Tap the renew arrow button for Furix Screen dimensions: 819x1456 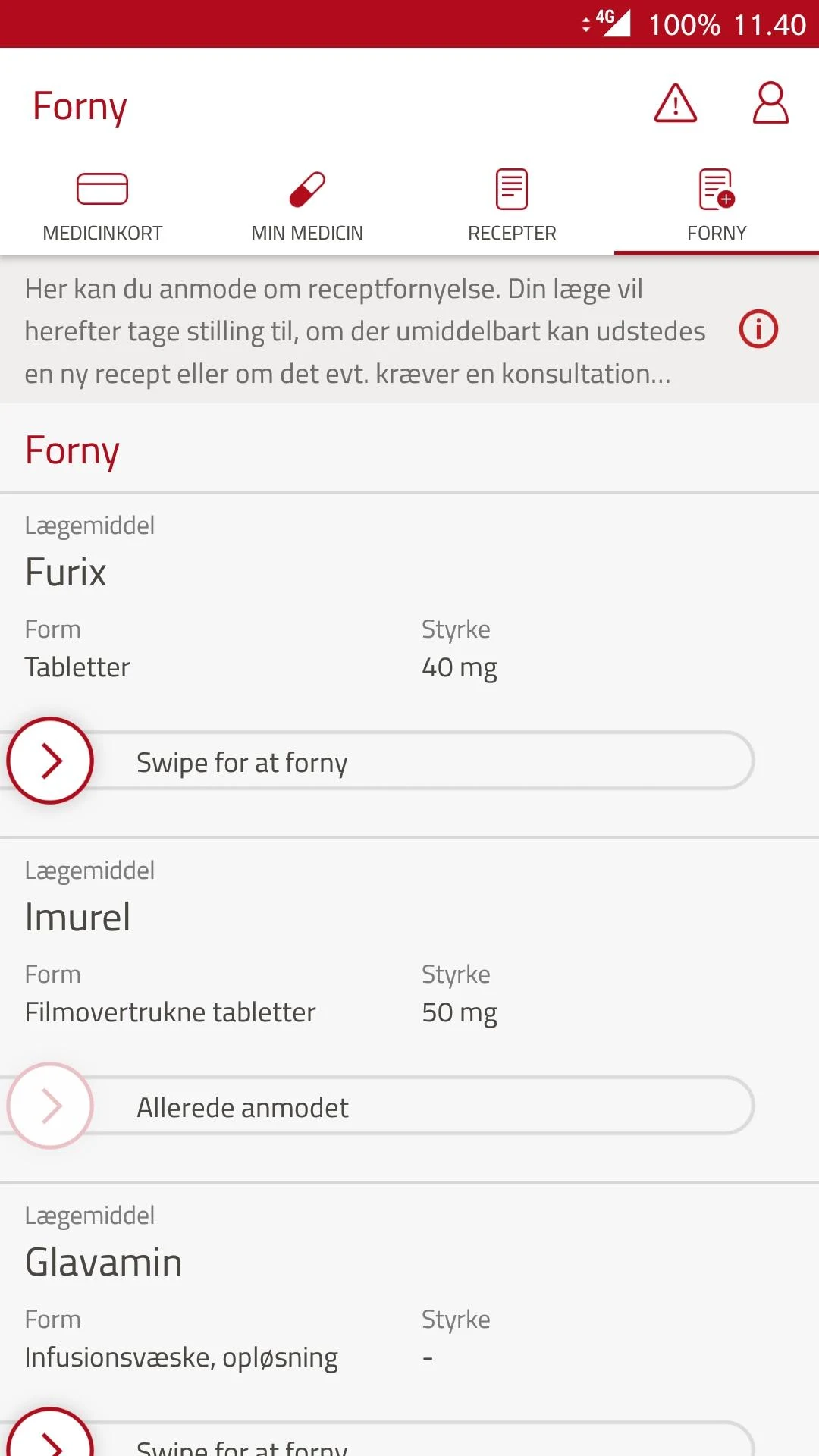(50, 761)
